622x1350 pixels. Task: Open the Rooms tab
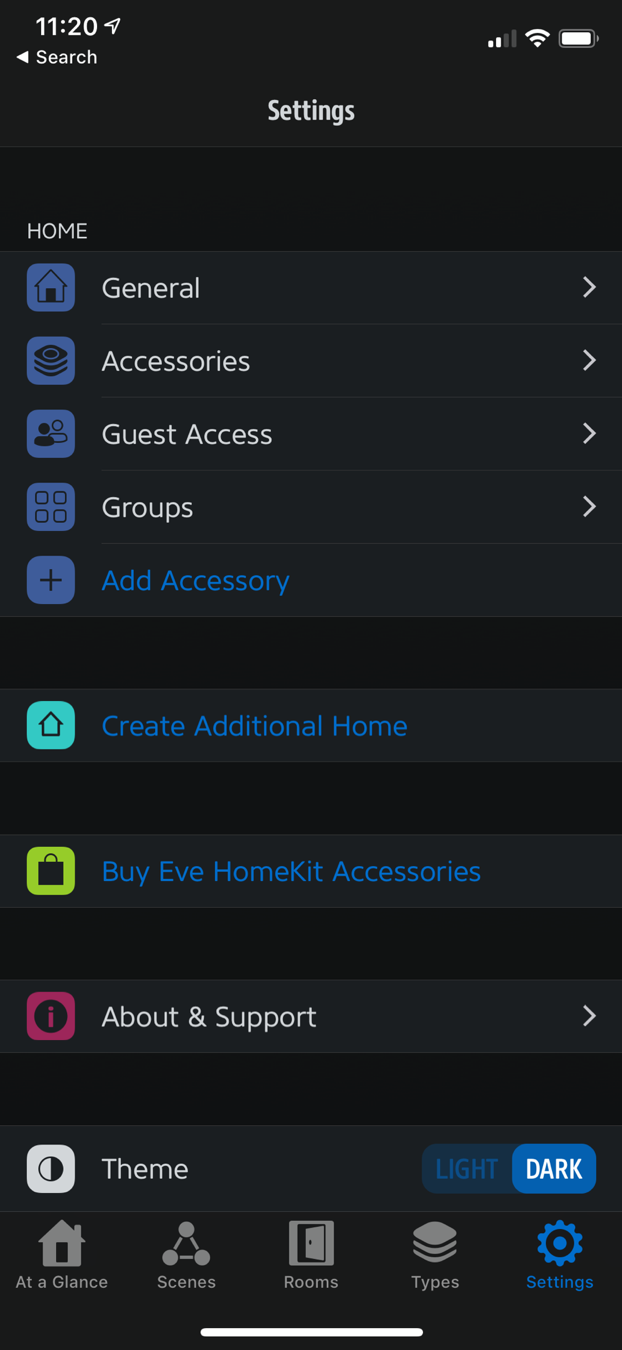pos(311,1256)
